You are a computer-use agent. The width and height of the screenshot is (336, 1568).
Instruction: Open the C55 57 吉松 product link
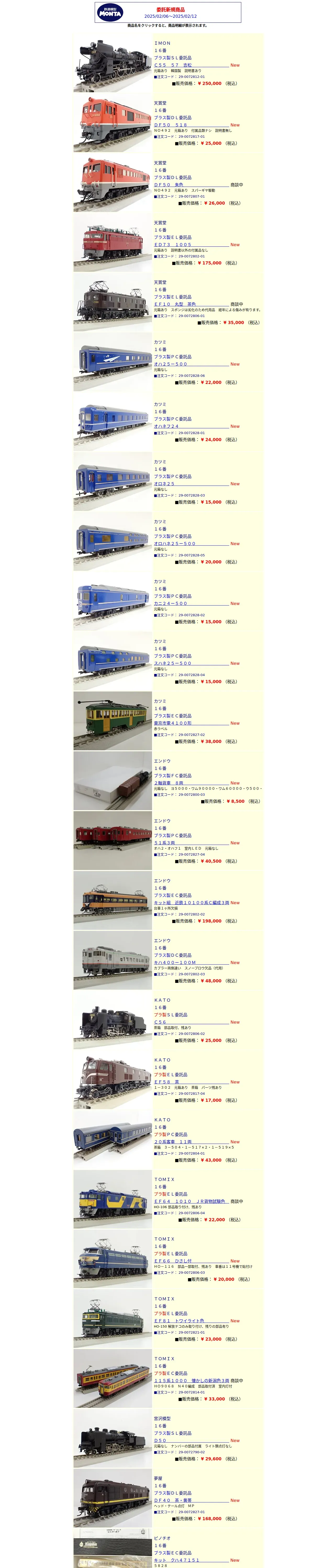(x=172, y=65)
